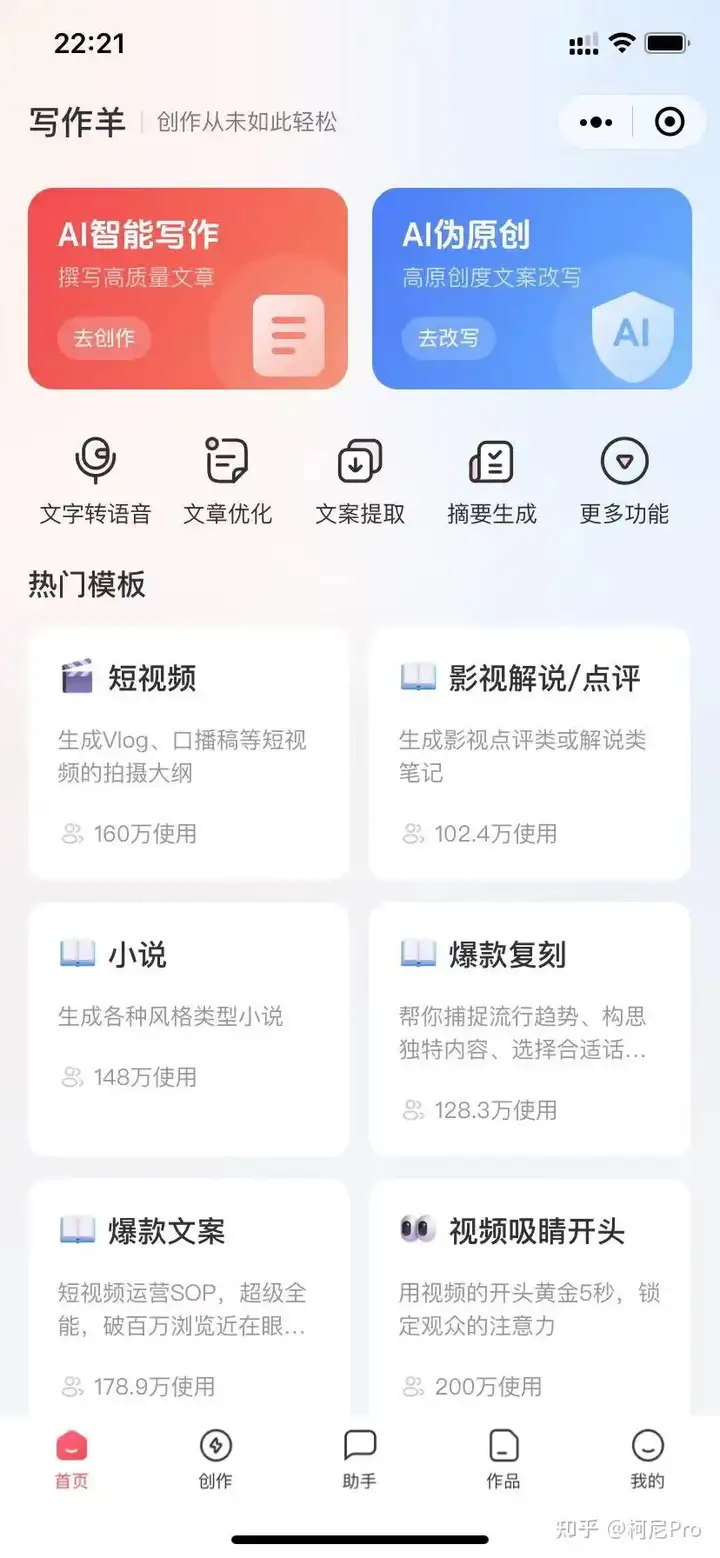Switch to the 助手 tab
The image size is (720, 1558).
point(360,1460)
